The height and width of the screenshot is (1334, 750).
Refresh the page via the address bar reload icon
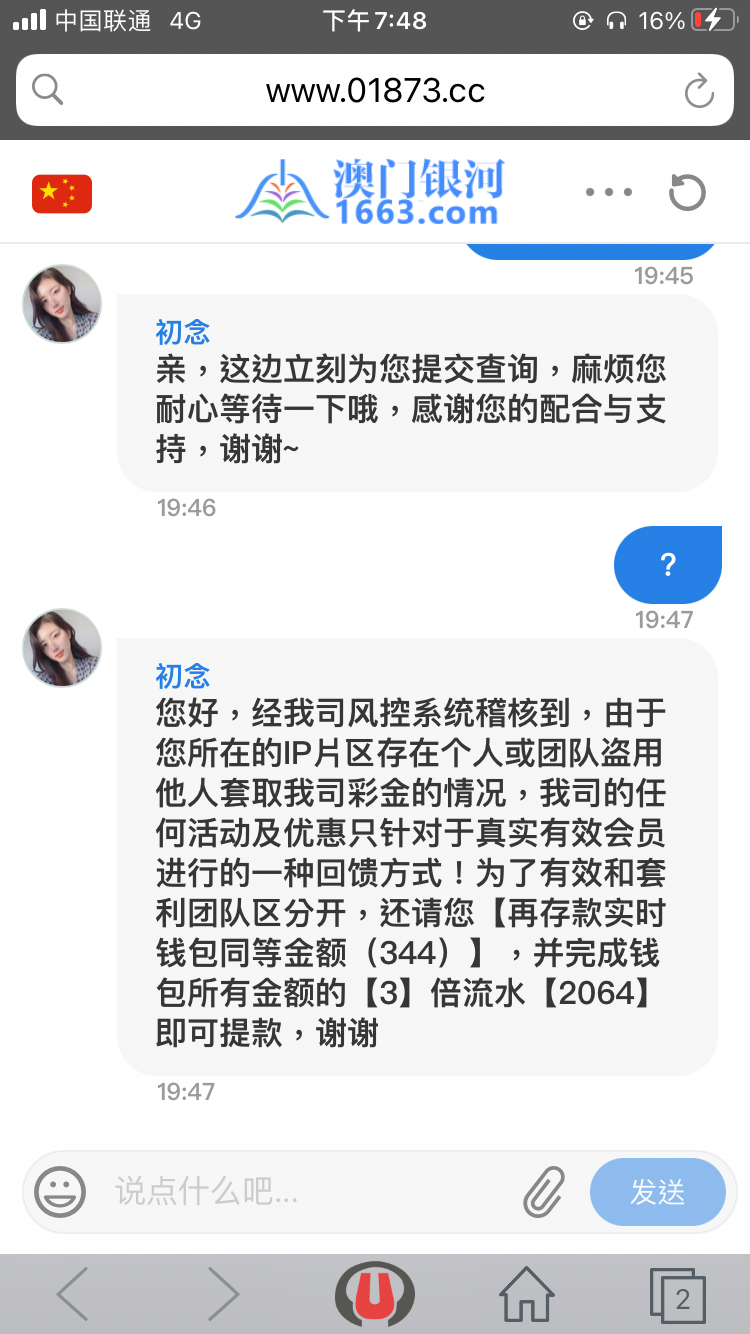click(699, 89)
